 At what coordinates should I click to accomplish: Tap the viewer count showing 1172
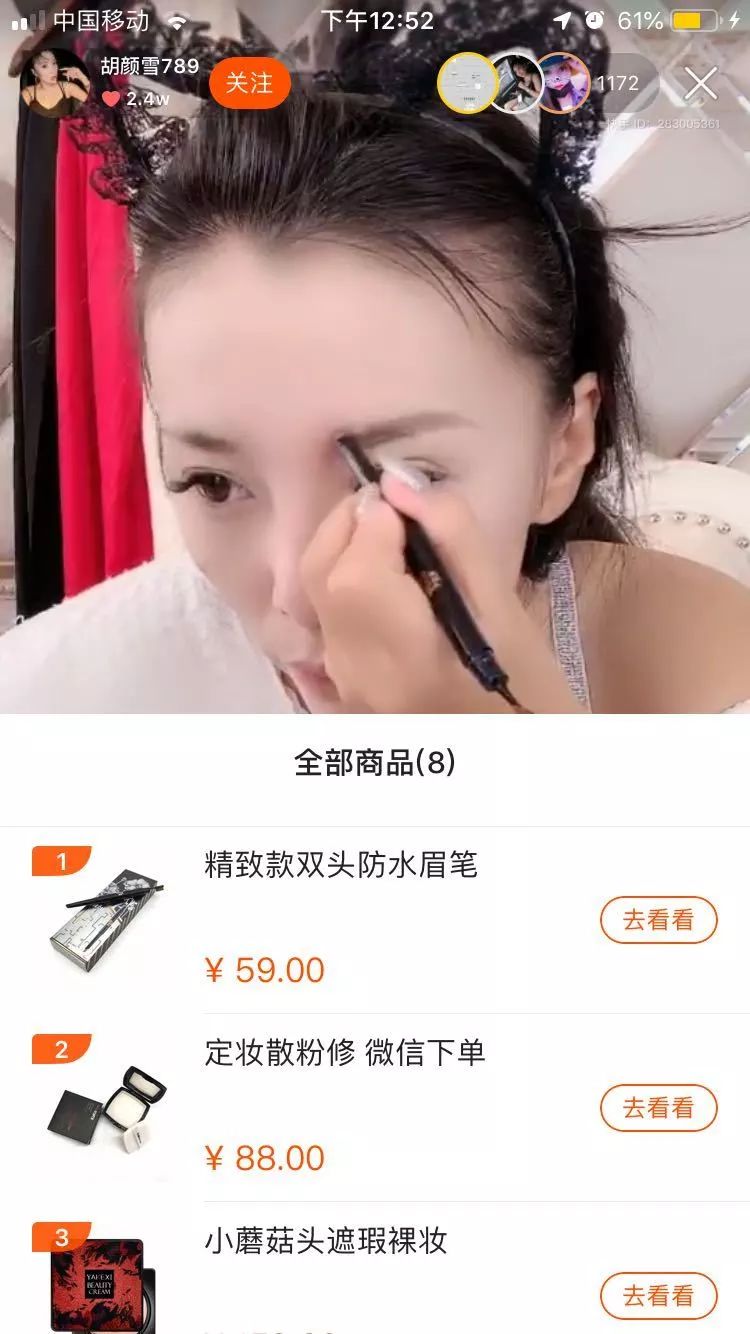(620, 84)
